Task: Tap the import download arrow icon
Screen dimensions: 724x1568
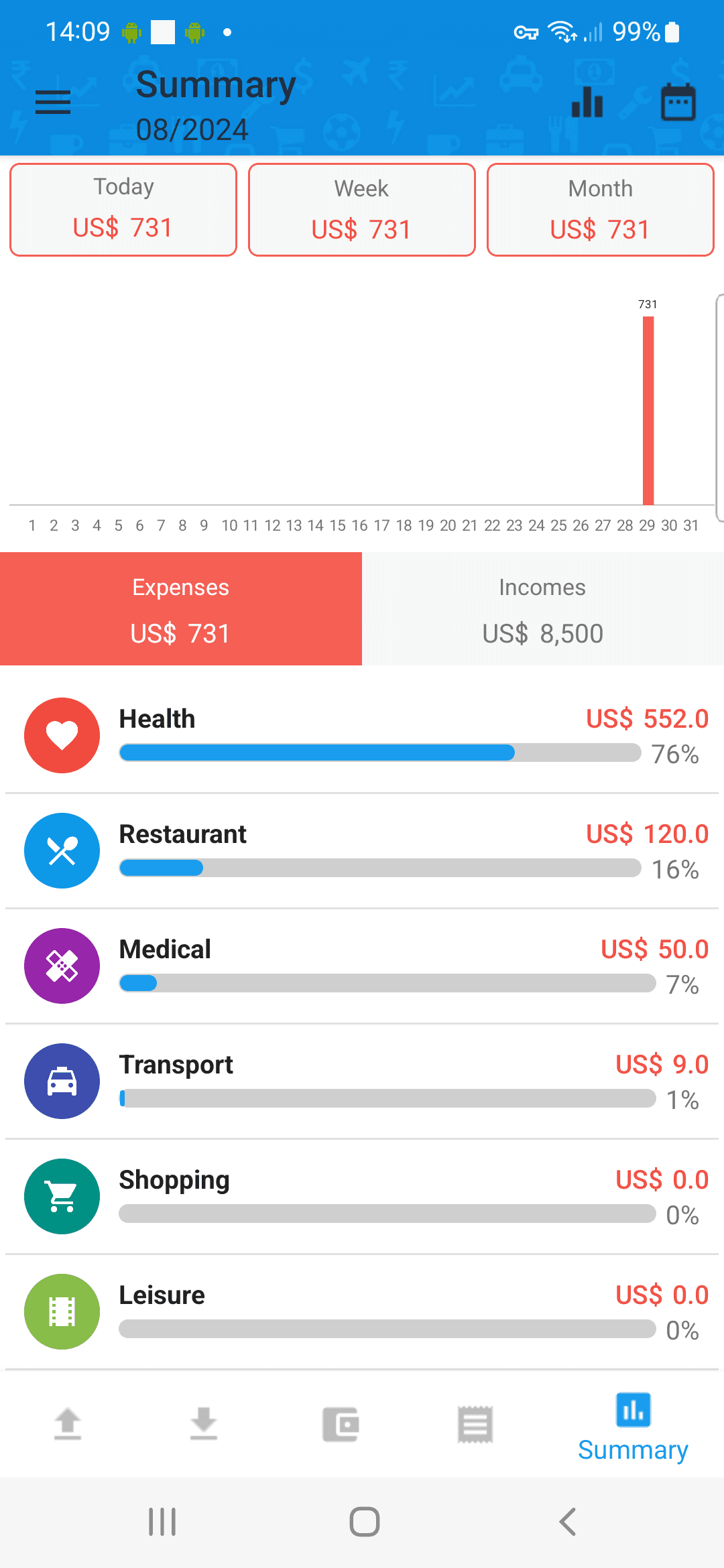Action: tap(204, 1425)
